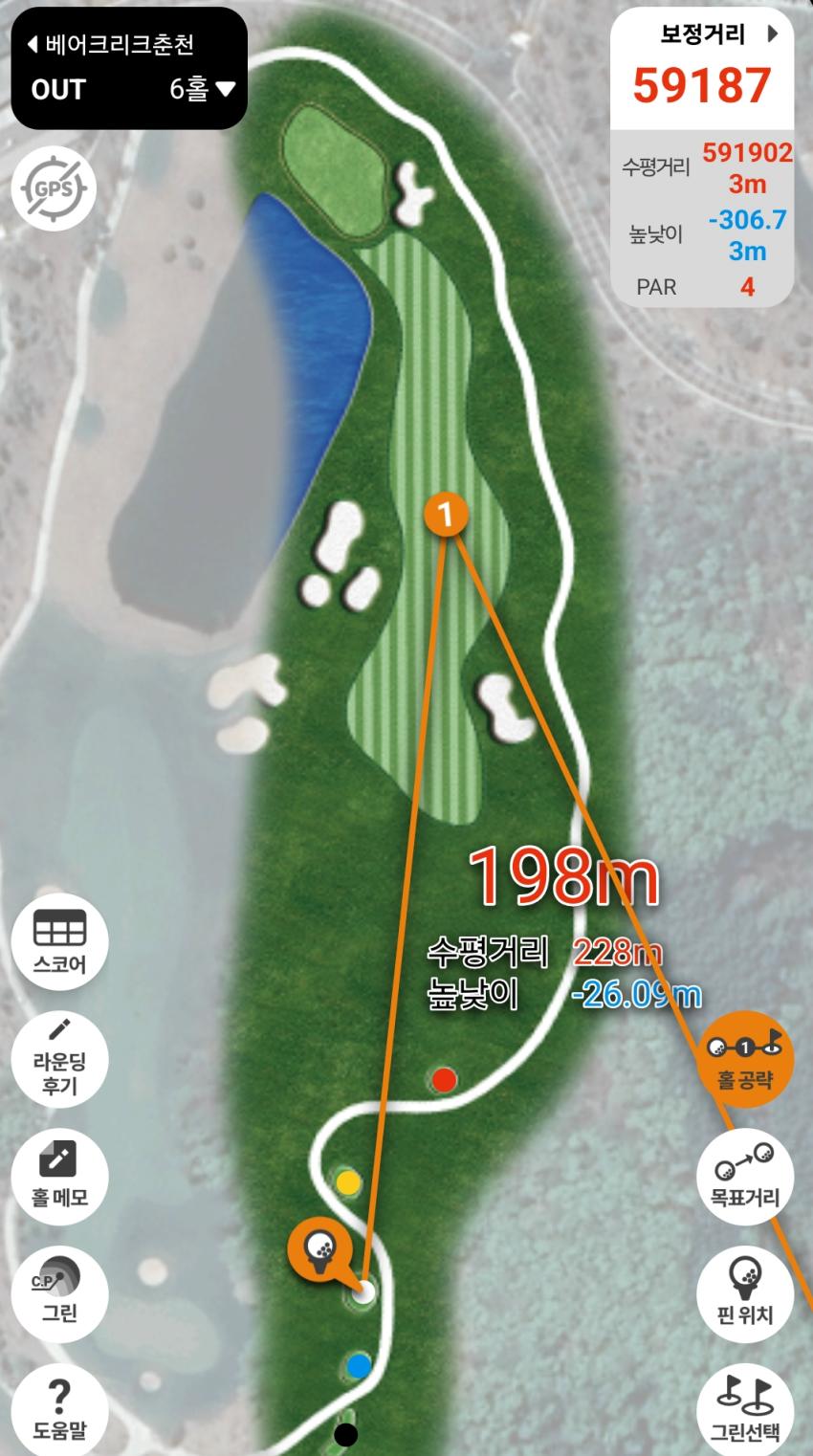Expand the 보정거리 panel arrow
Viewport: 813px width, 1456px height.
click(773, 33)
